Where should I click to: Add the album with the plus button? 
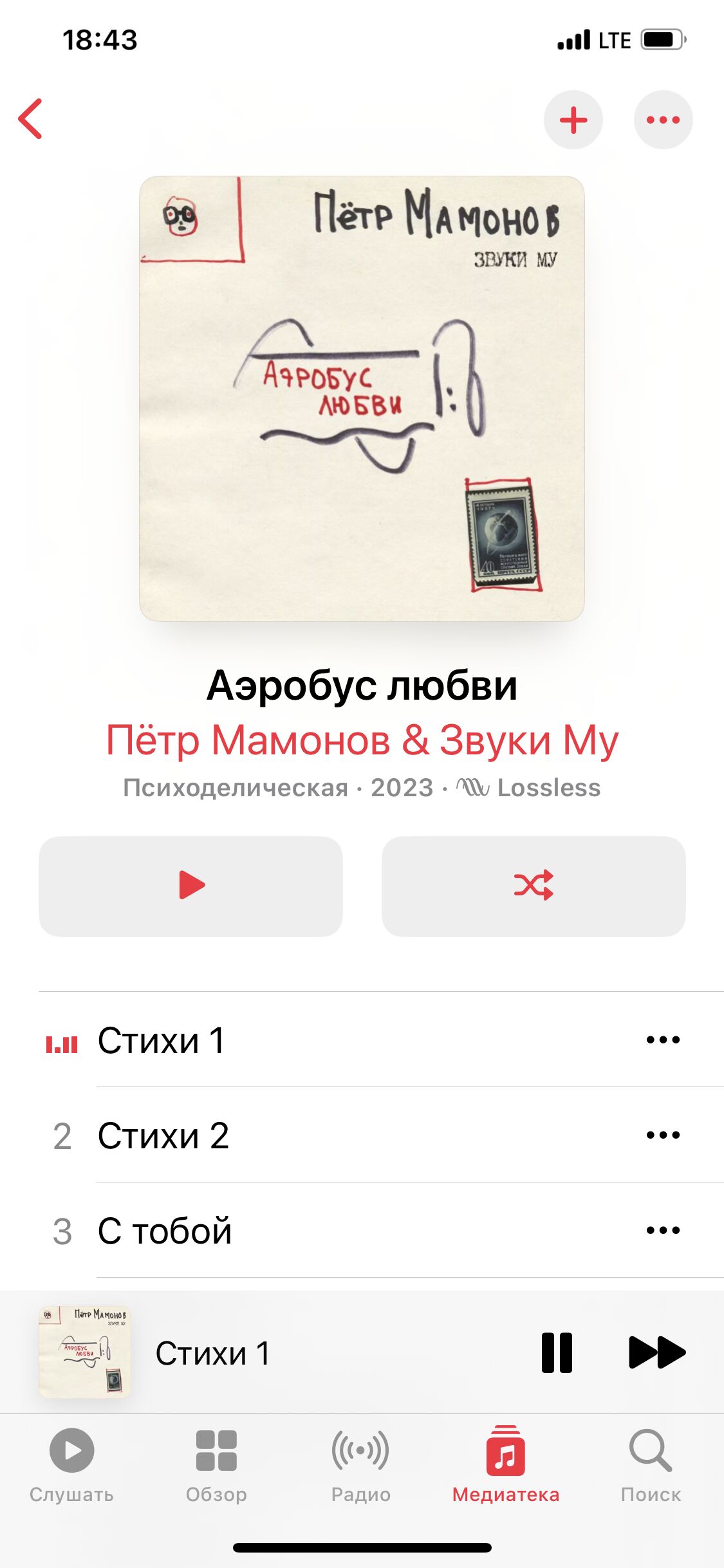pyautogui.click(x=573, y=120)
